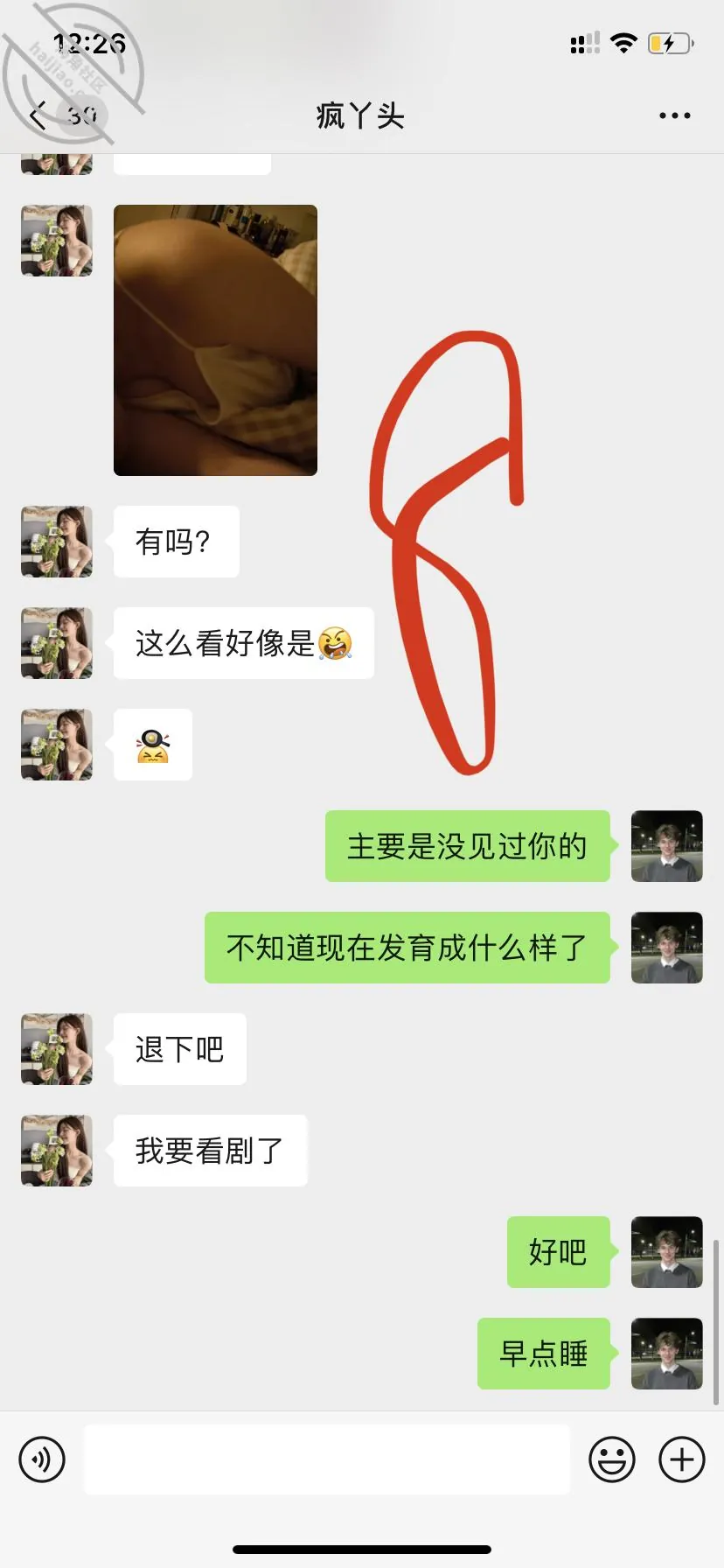Open the emoji sticker panel
The height and width of the screenshot is (1568, 724).
612,1459
